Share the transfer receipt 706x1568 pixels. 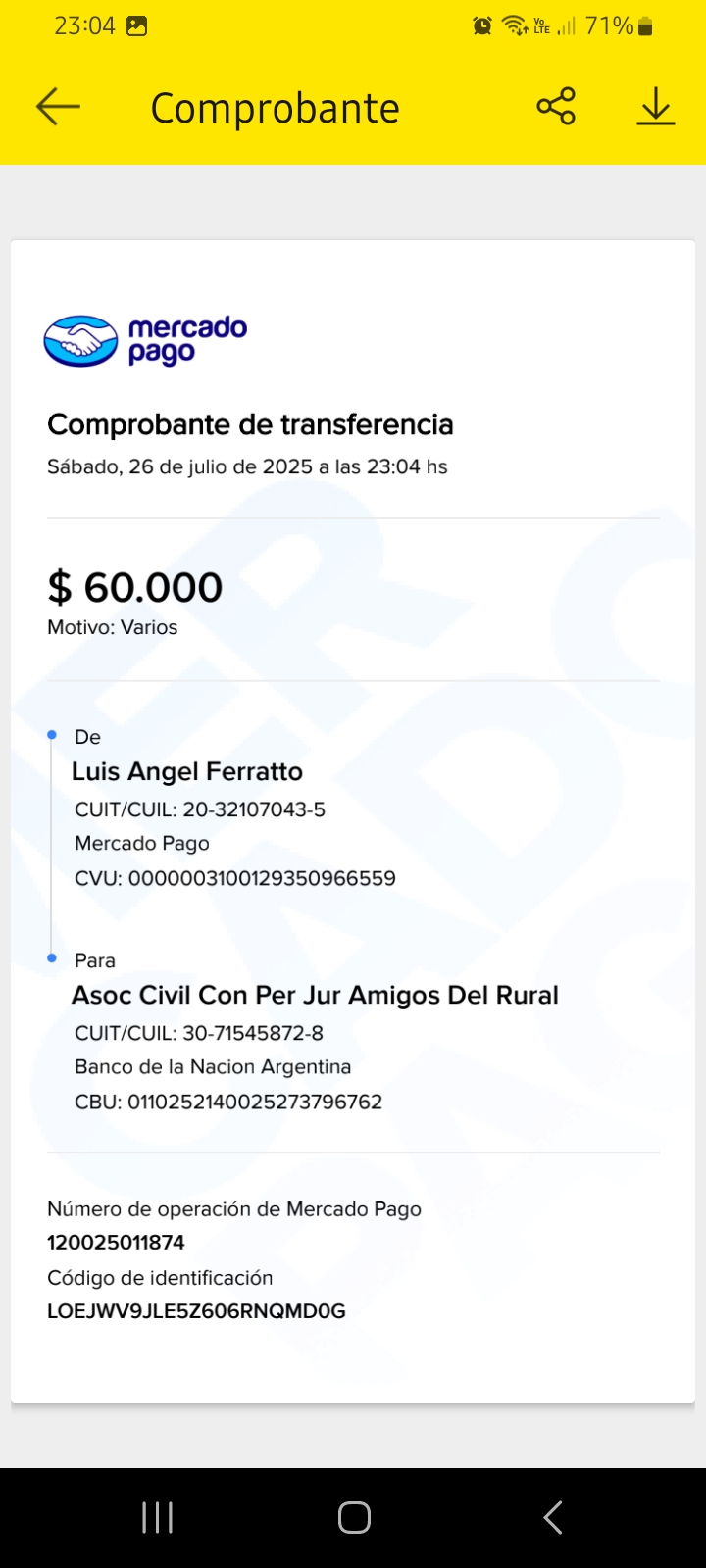point(556,106)
